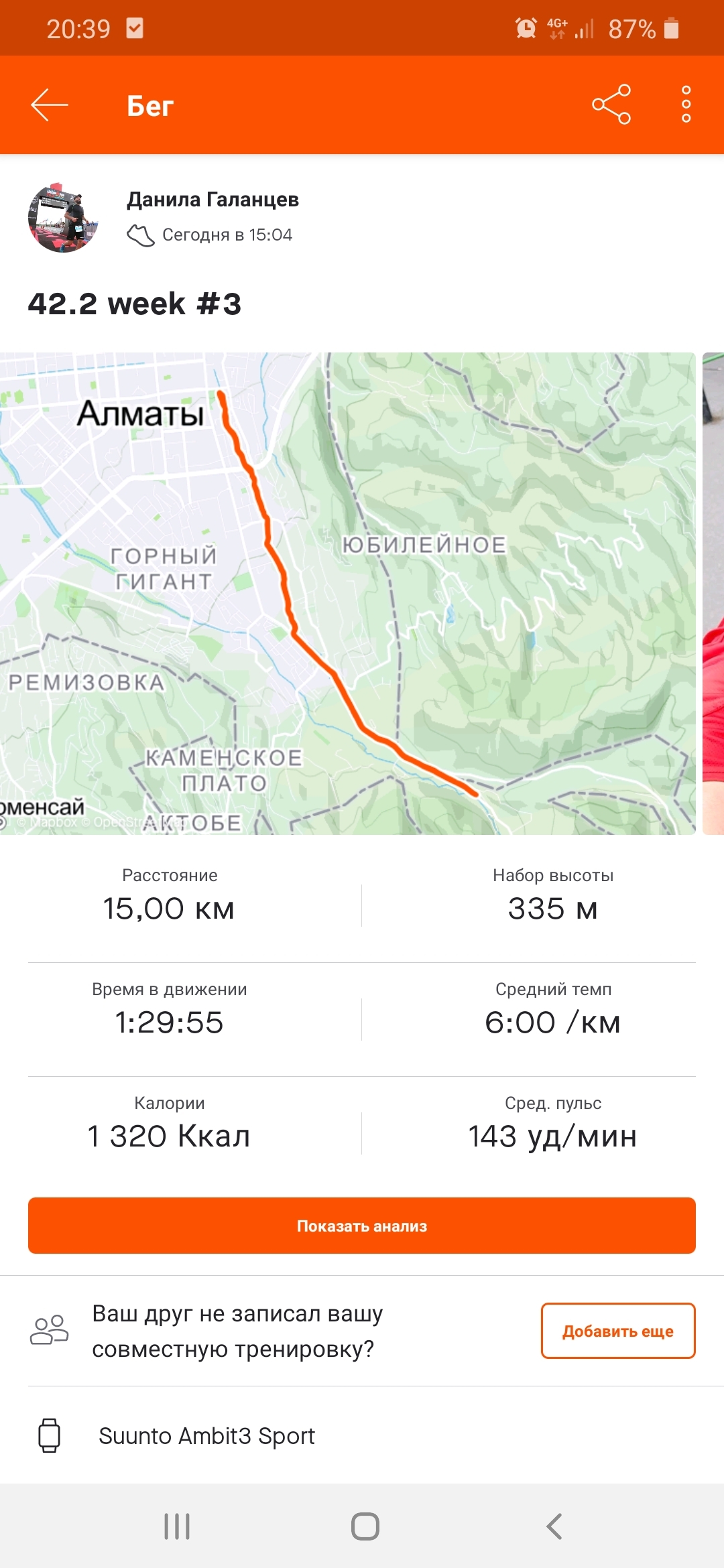Screen dimensions: 724x1568
Task: Open the run route map
Action: (347, 593)
